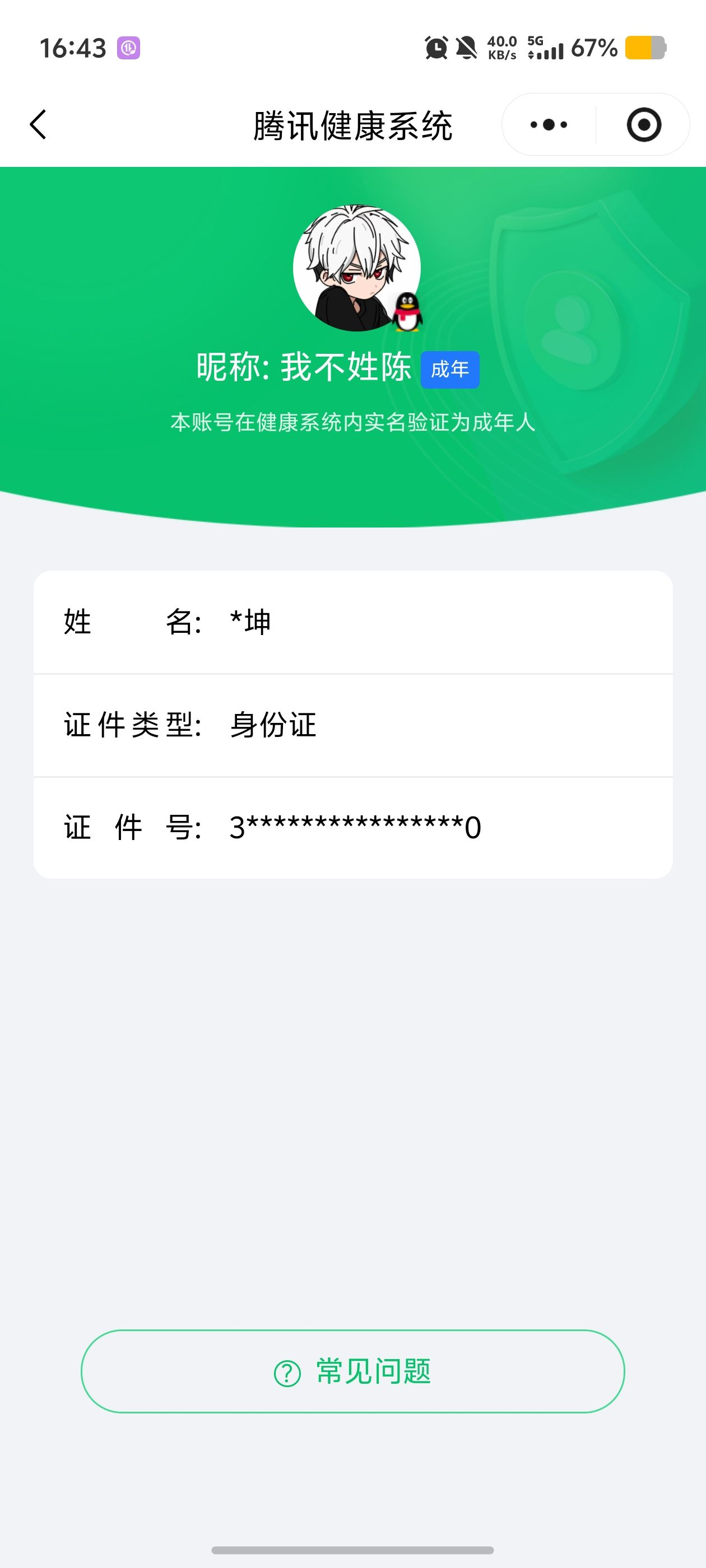This screenshot has height=1568, width=706.
Task: Open the 证件类型 身份证 row
Action: pyautogui.click(x=354, y=724)
